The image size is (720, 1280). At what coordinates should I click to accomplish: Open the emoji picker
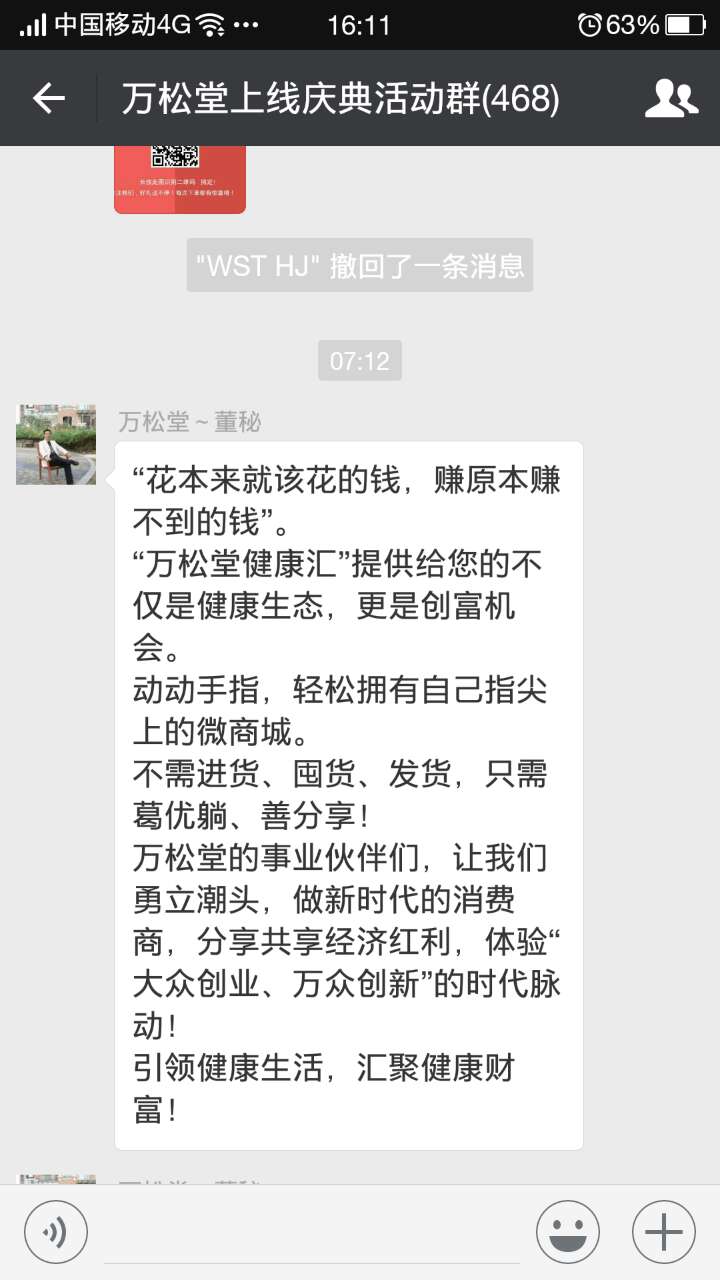click(568, 1231)
